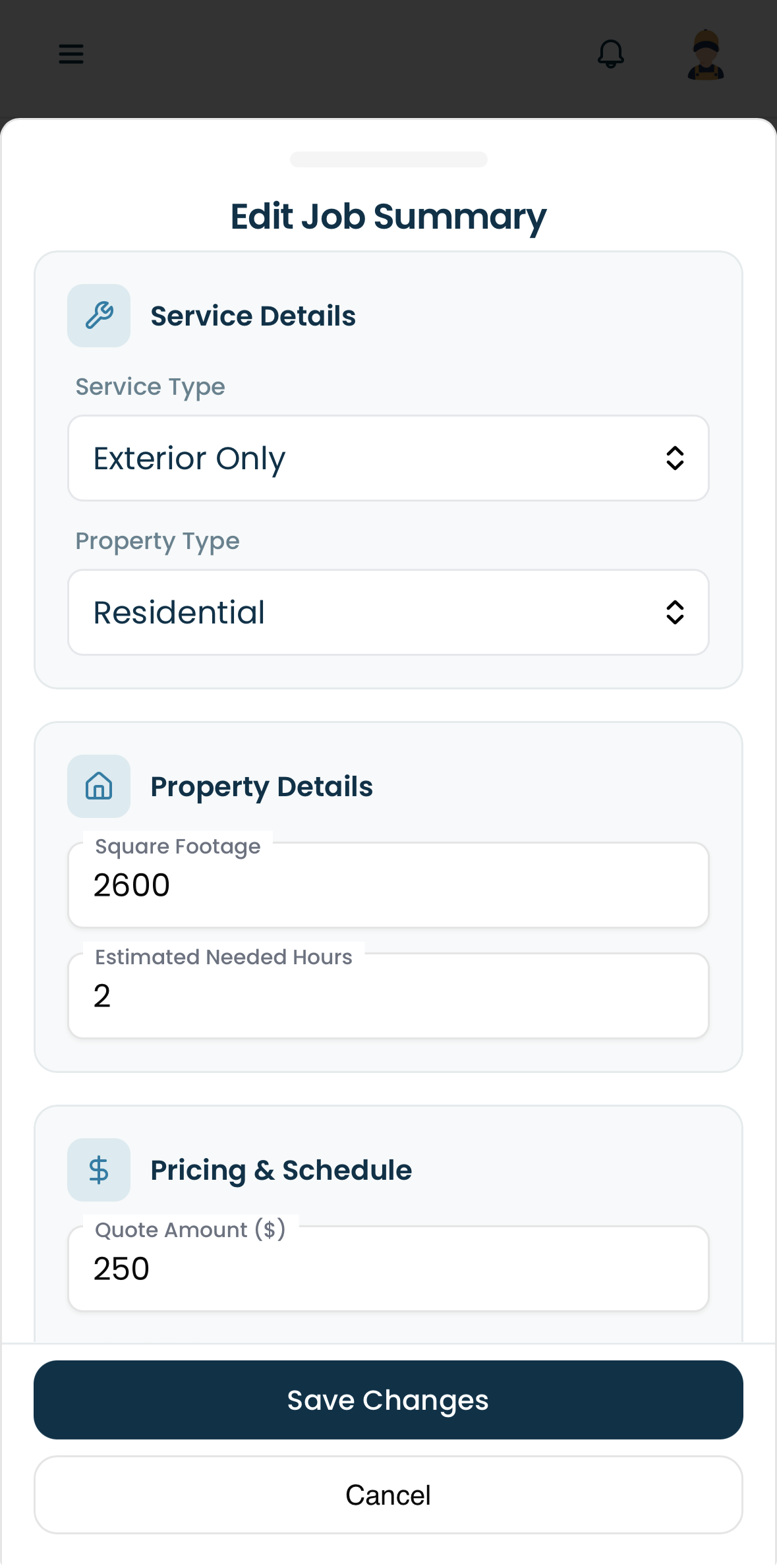Cancel editing the job summary

pyautogui.click(x=388, y=1495)
